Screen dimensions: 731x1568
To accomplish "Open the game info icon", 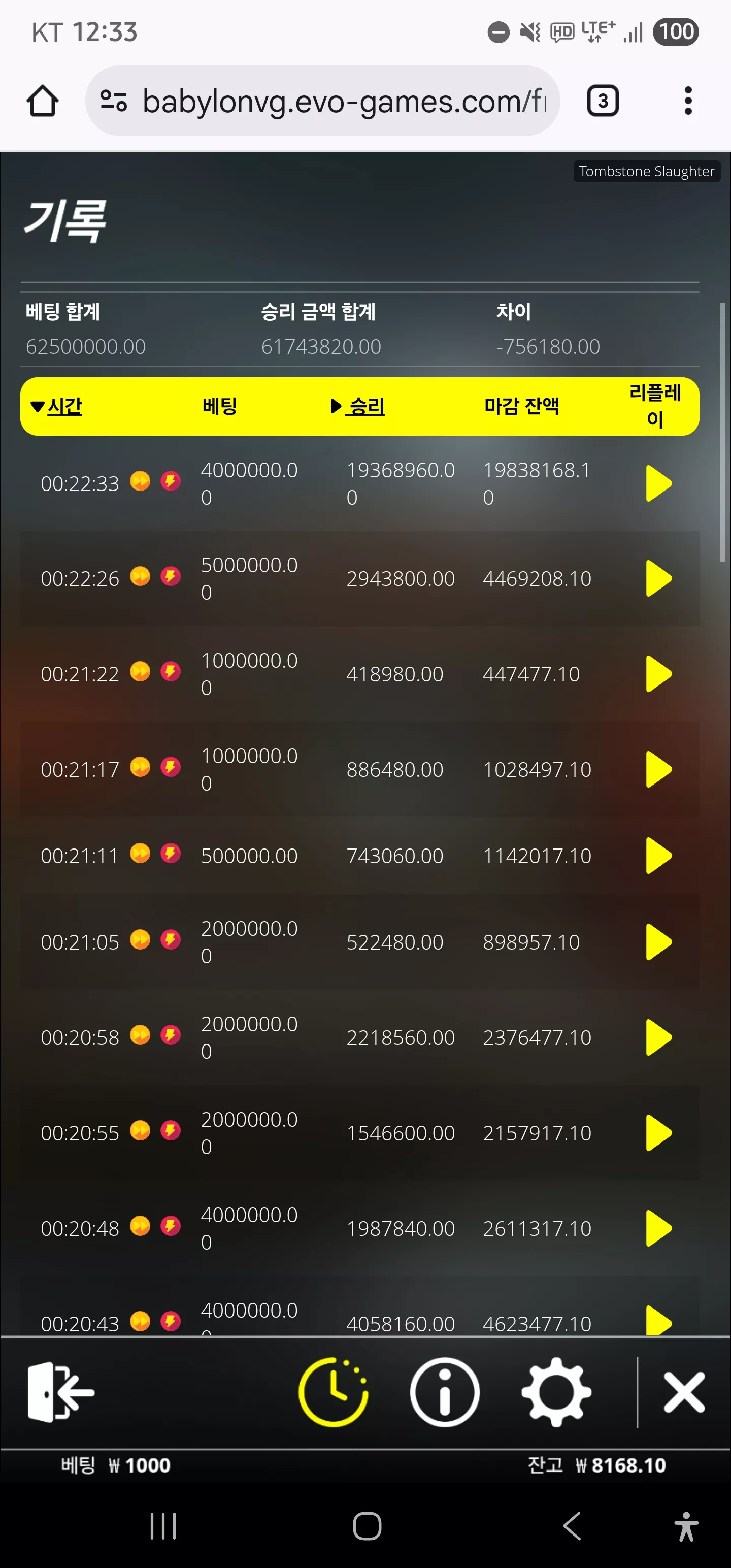I will (445, 1392).
